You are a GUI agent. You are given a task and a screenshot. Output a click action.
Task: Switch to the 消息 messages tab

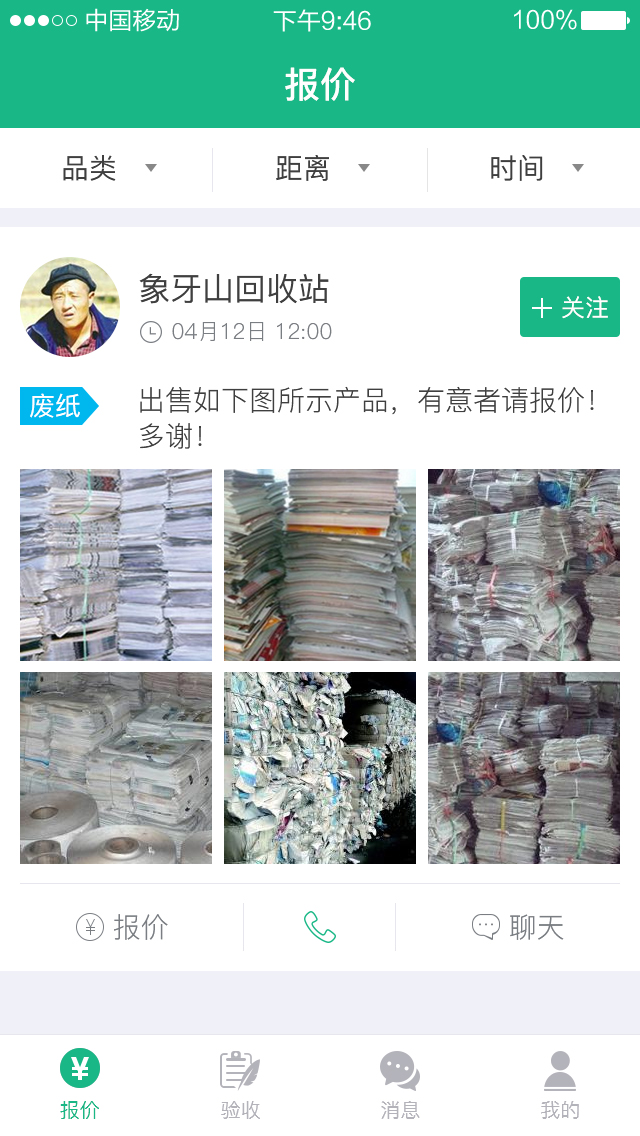pos(400,1085)
